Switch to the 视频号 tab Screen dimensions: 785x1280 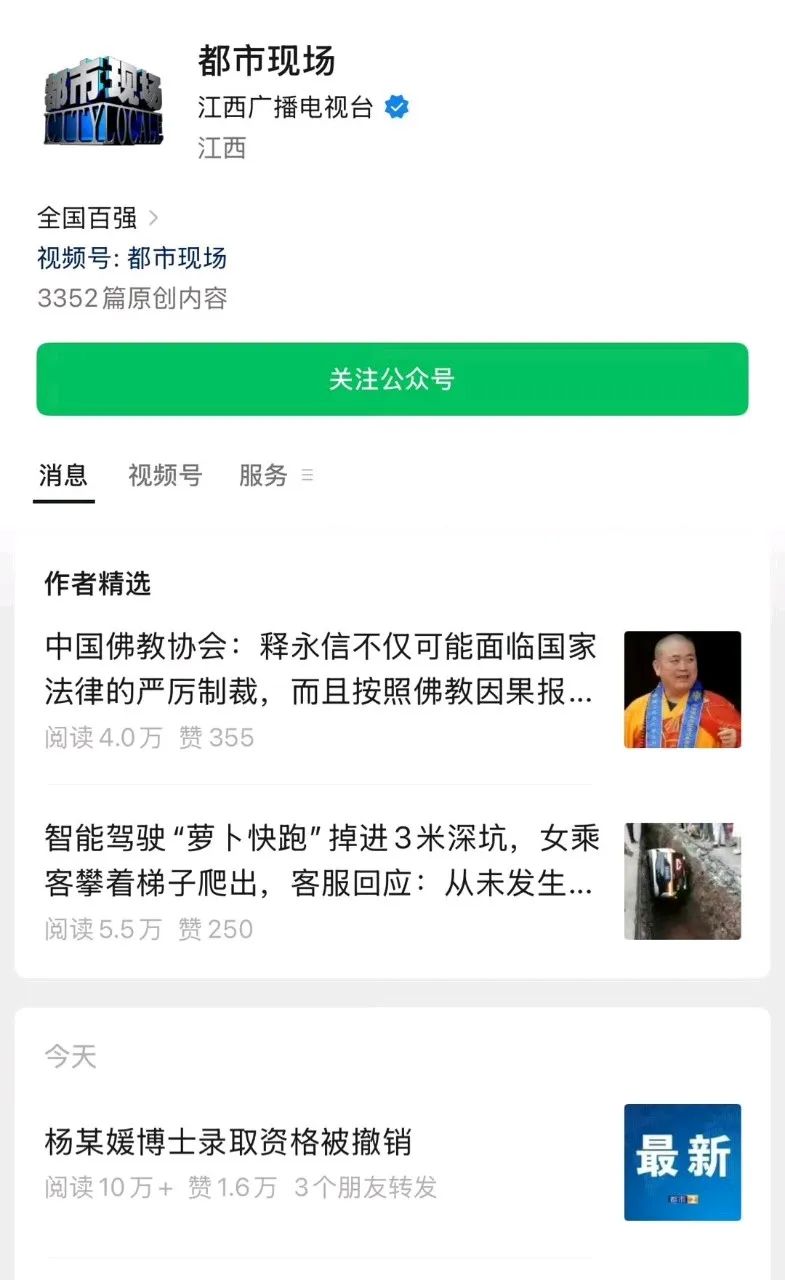pos(164,476)
